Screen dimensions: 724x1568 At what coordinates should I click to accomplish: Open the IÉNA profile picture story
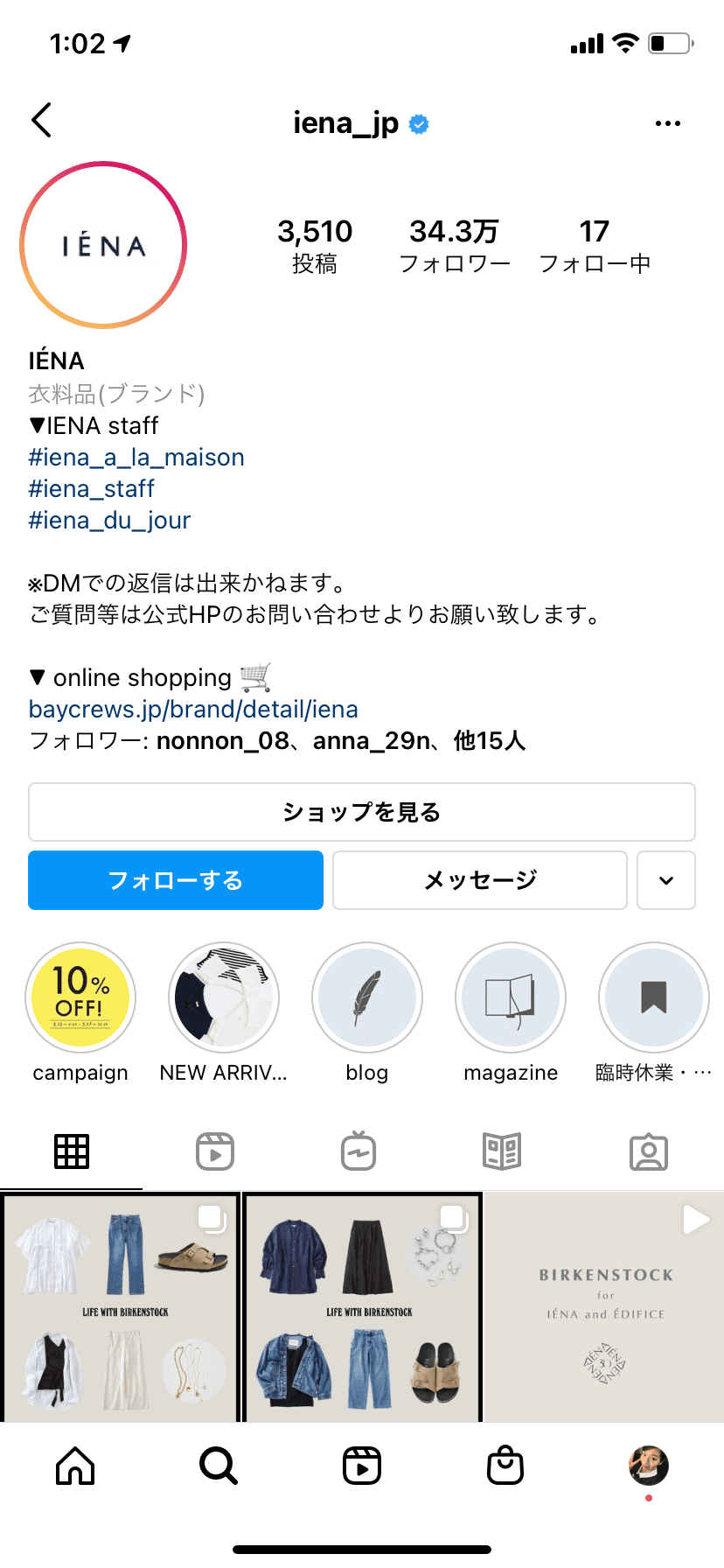click(x=103, y=246)
